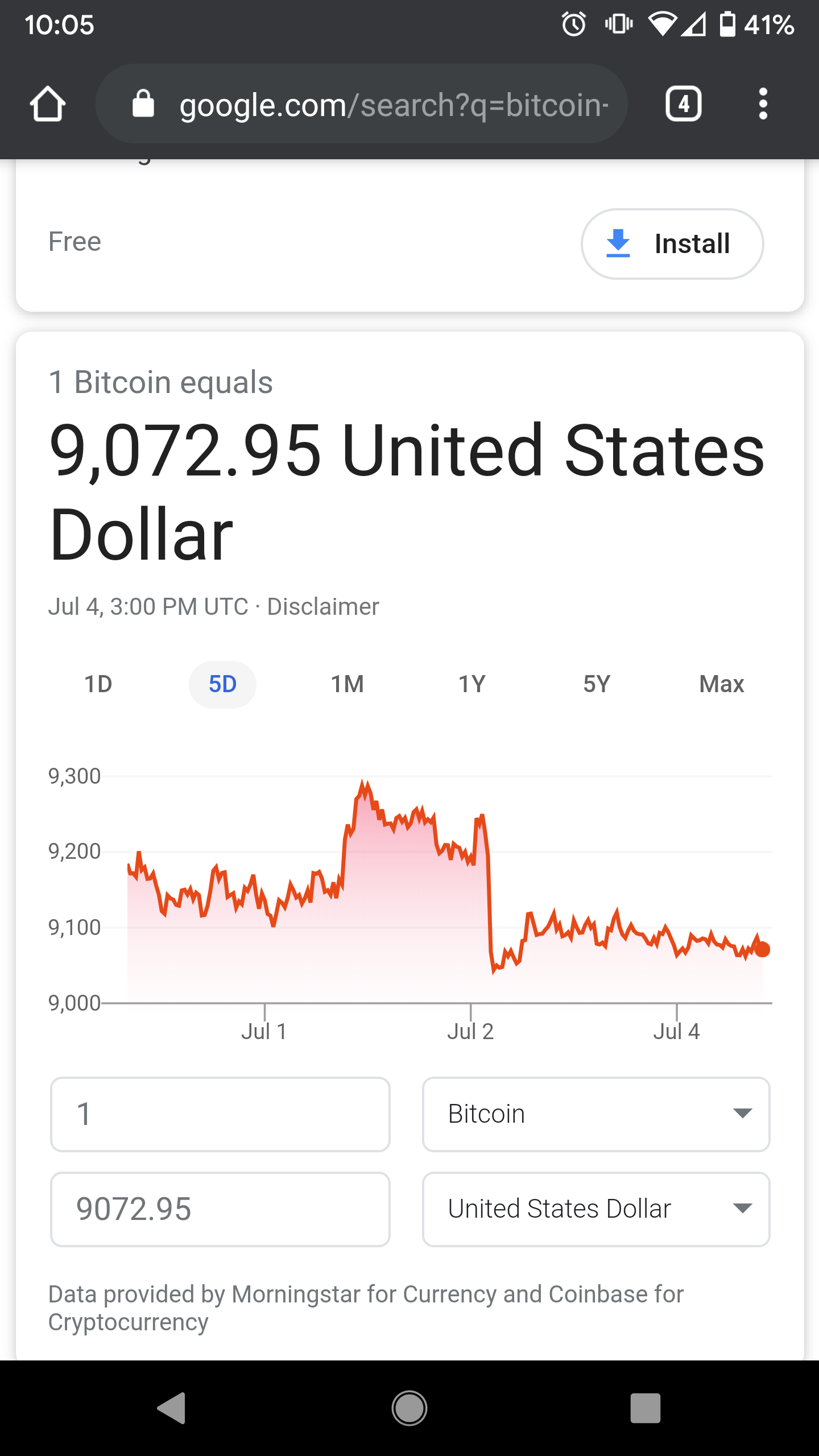The image size is (819, 1456).
Task: Go back using system back button
Action: (171, 1408)
